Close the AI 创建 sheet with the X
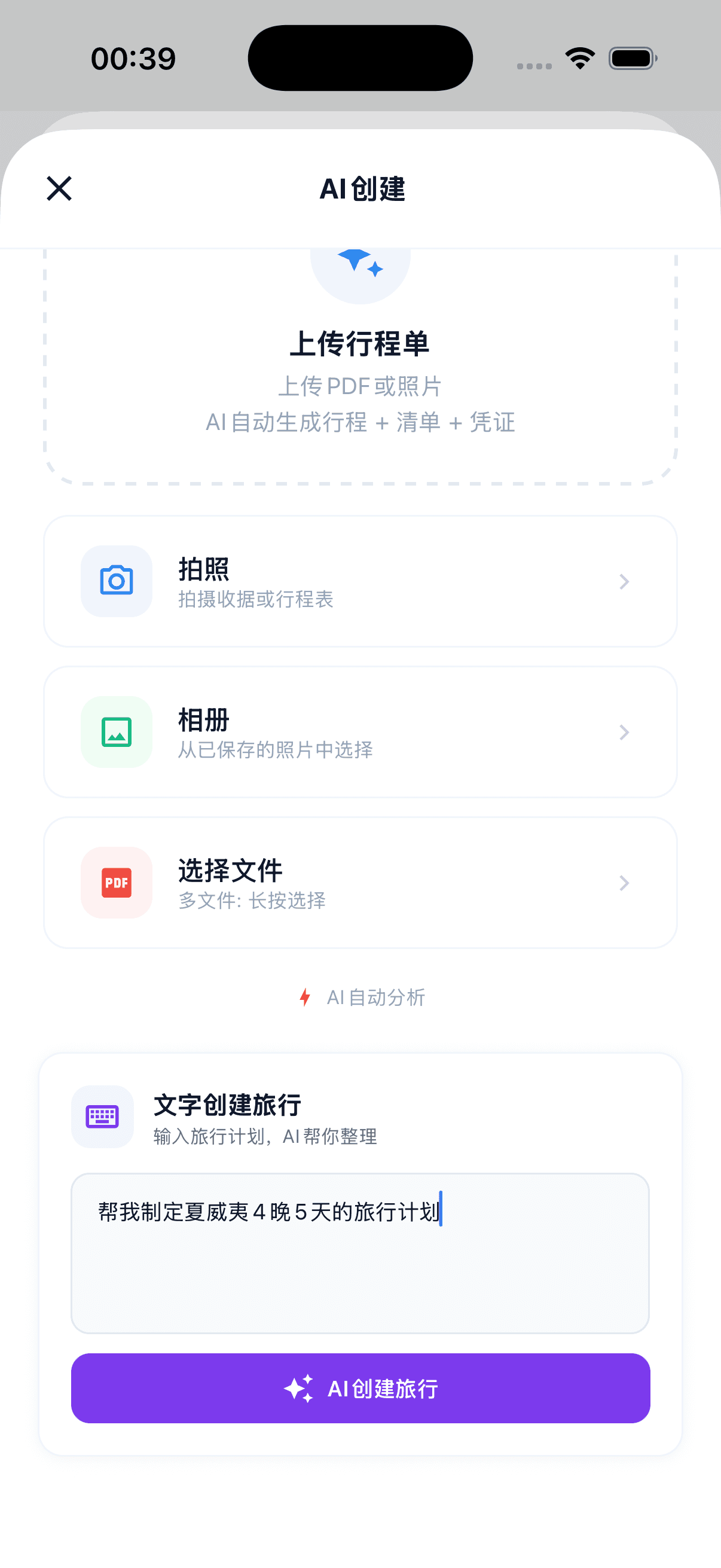Image resolution: width=721 pixels, height=1568 pixels. (59, 189)
